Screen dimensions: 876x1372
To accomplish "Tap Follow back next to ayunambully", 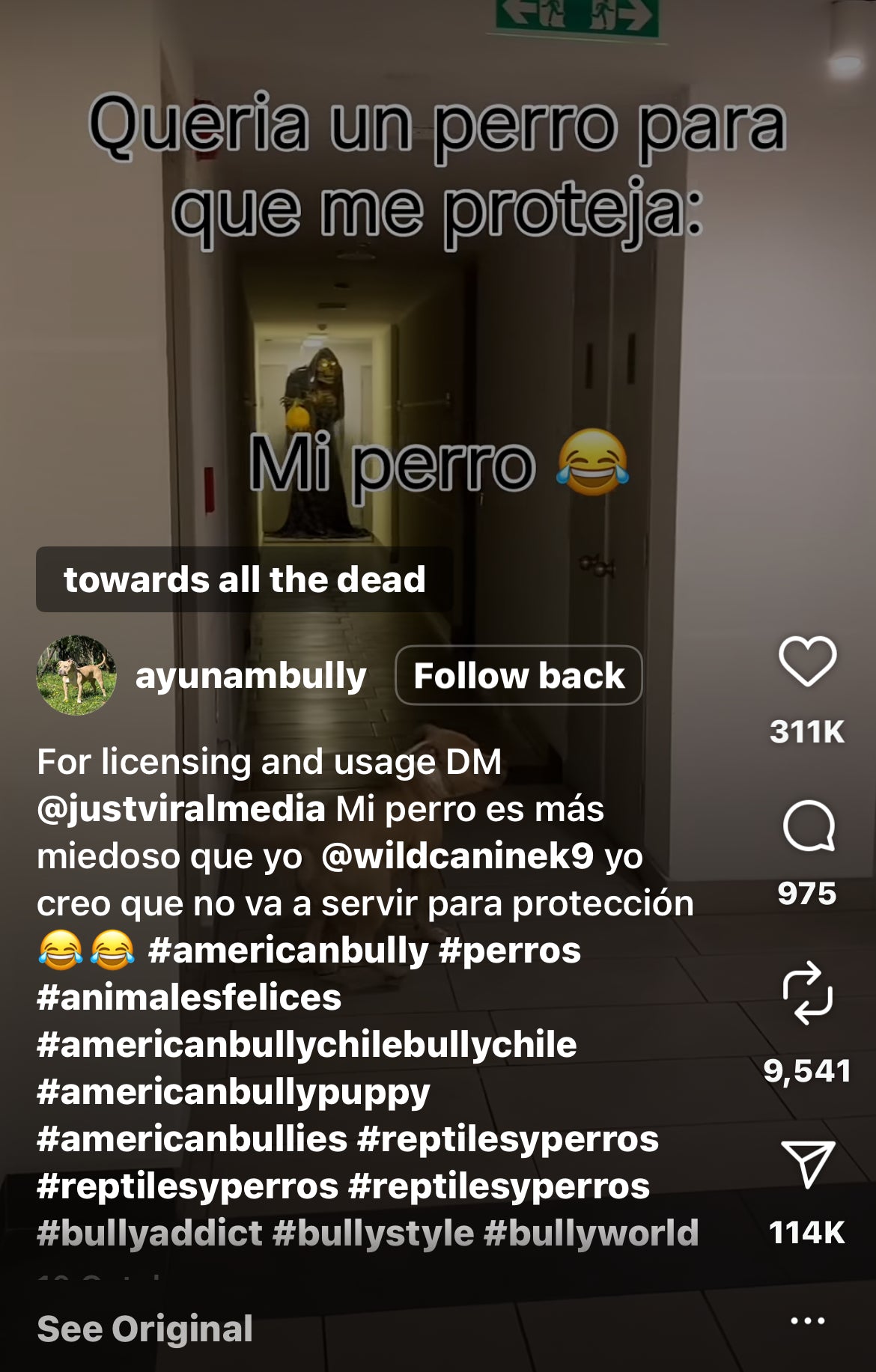I will pos(518,676).
